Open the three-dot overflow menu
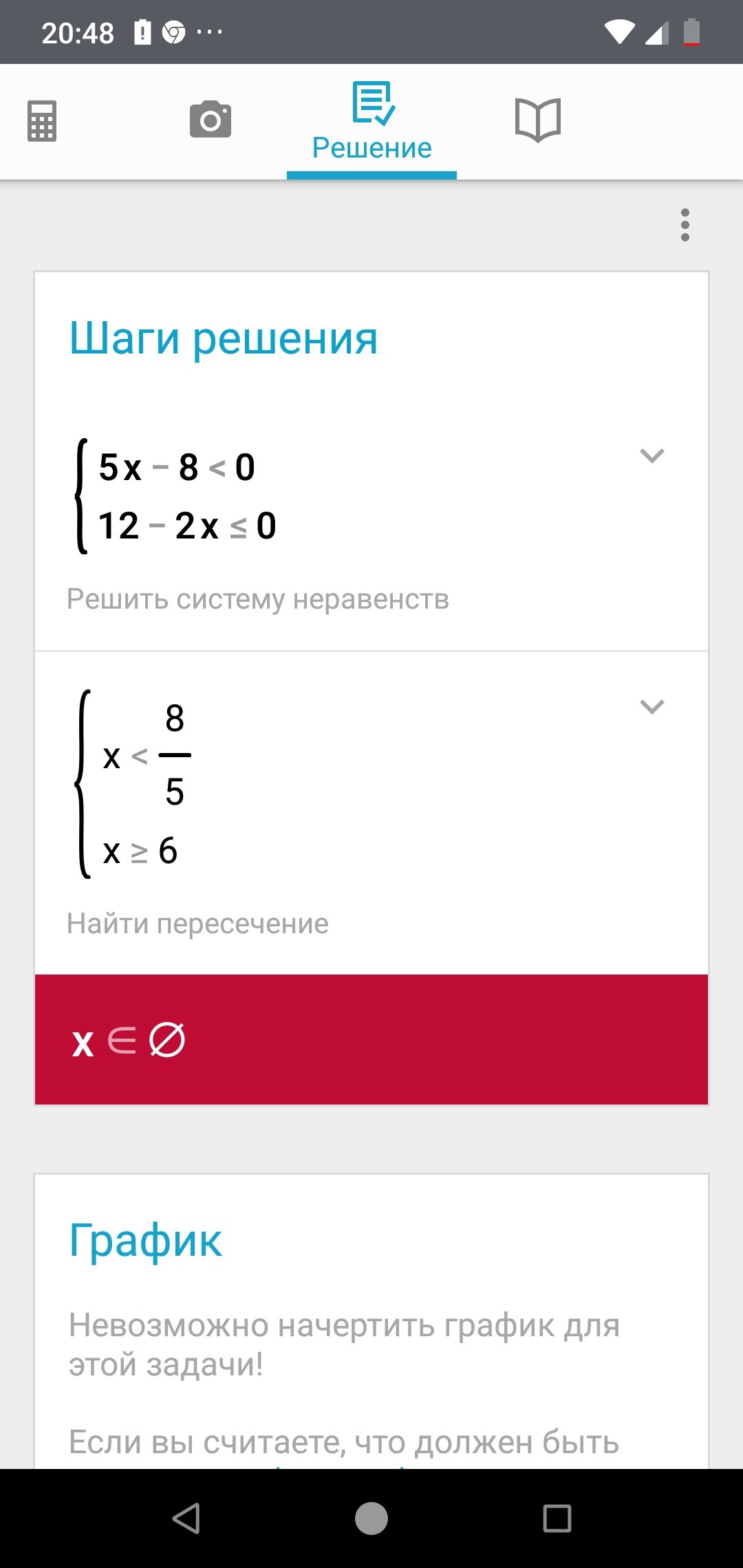Image resolution: width=743 pixels, height=1568 pixels. point(685,225)
